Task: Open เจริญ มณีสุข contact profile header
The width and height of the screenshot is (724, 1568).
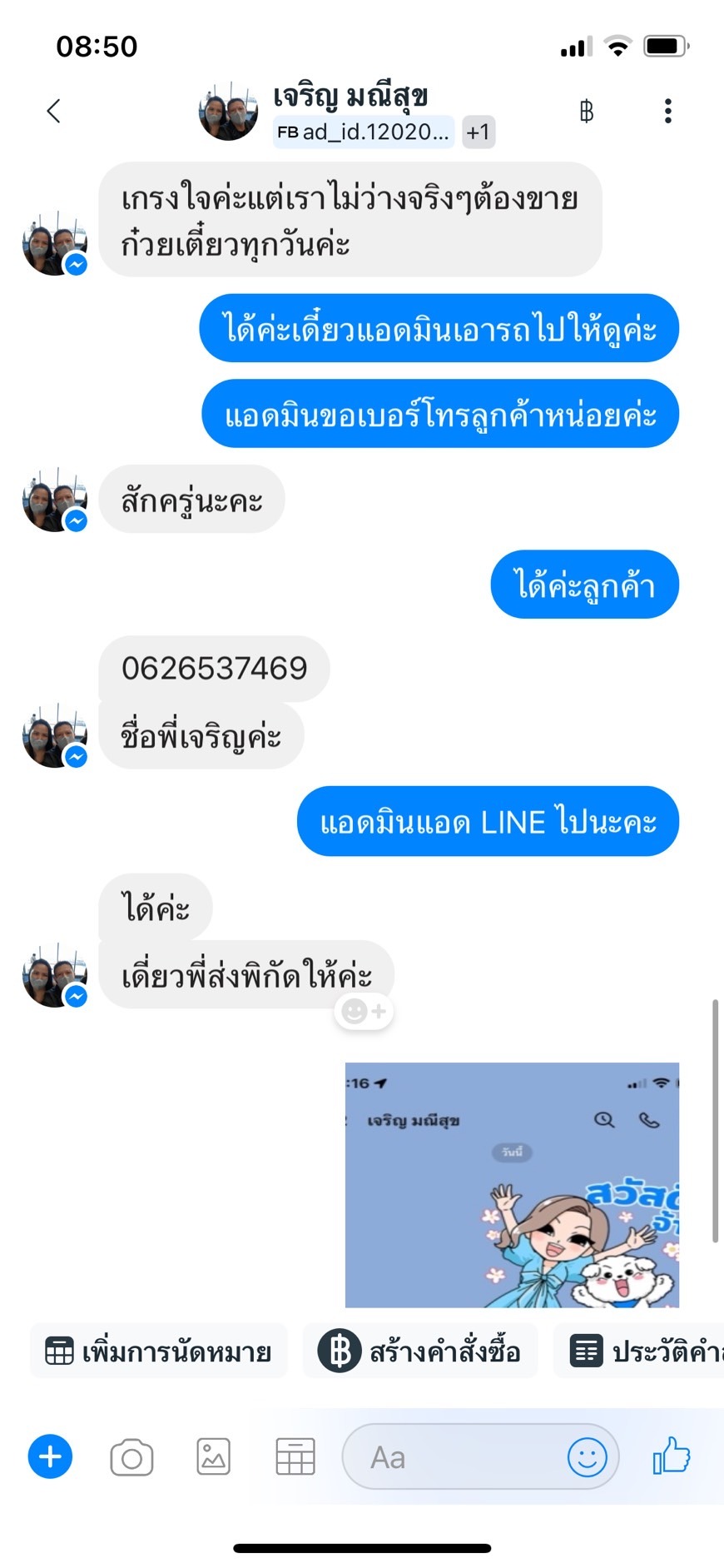Action: click(x=350, y=97)
